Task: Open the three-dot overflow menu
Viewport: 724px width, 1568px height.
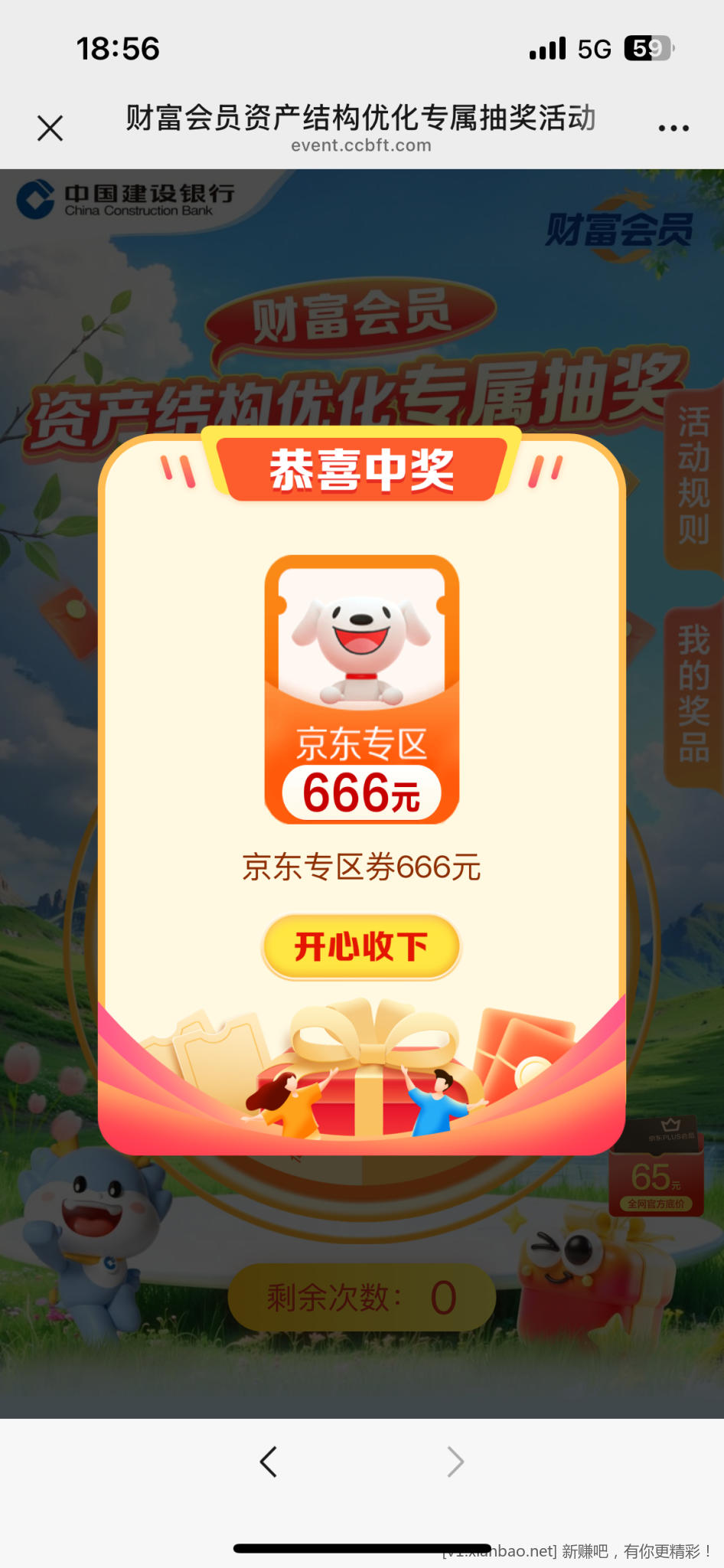Action: [673, 128]
